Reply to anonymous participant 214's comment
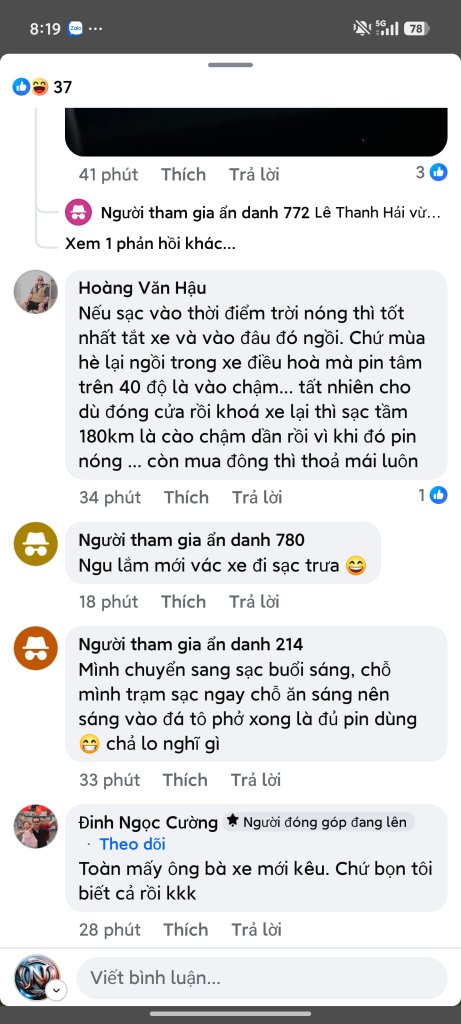The width and height of the screenshot is (461, 1024). click(256, 780)
